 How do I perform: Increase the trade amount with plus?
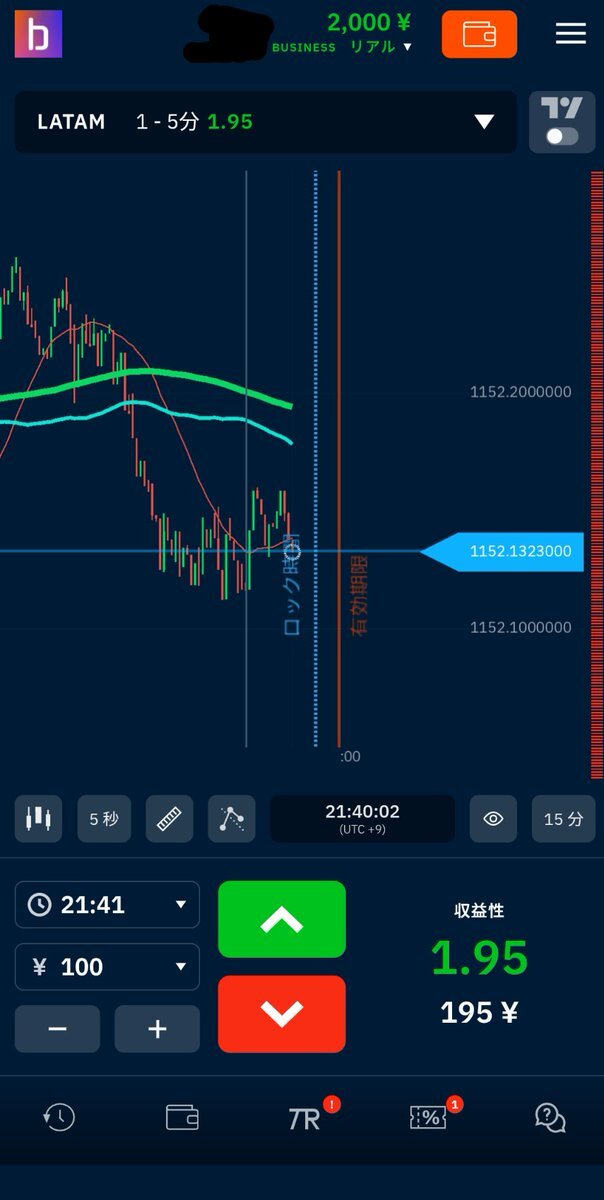point(157,1029)
